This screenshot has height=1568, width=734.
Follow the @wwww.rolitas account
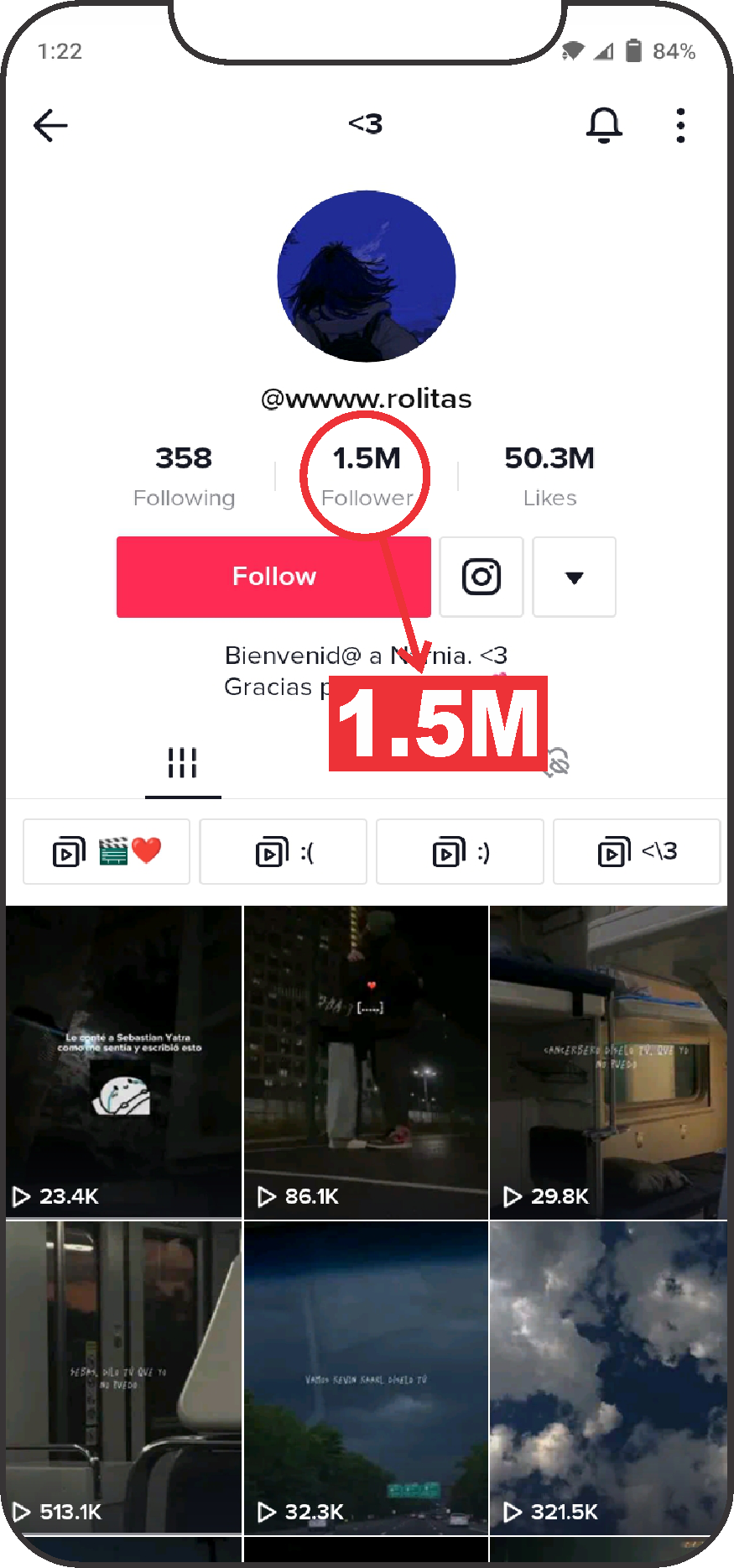point(273,577)
